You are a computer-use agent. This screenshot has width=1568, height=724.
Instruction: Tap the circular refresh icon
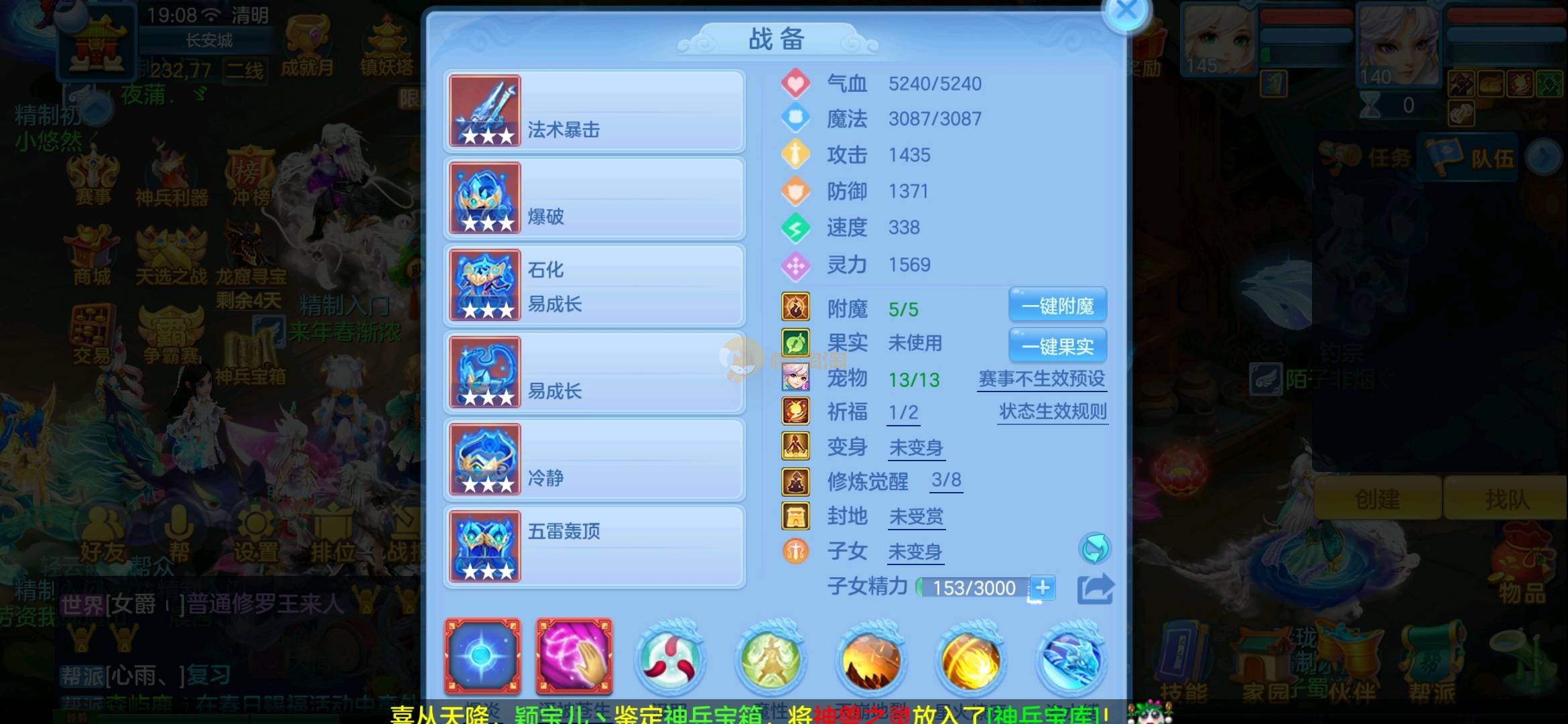(x=1095, y=549)
